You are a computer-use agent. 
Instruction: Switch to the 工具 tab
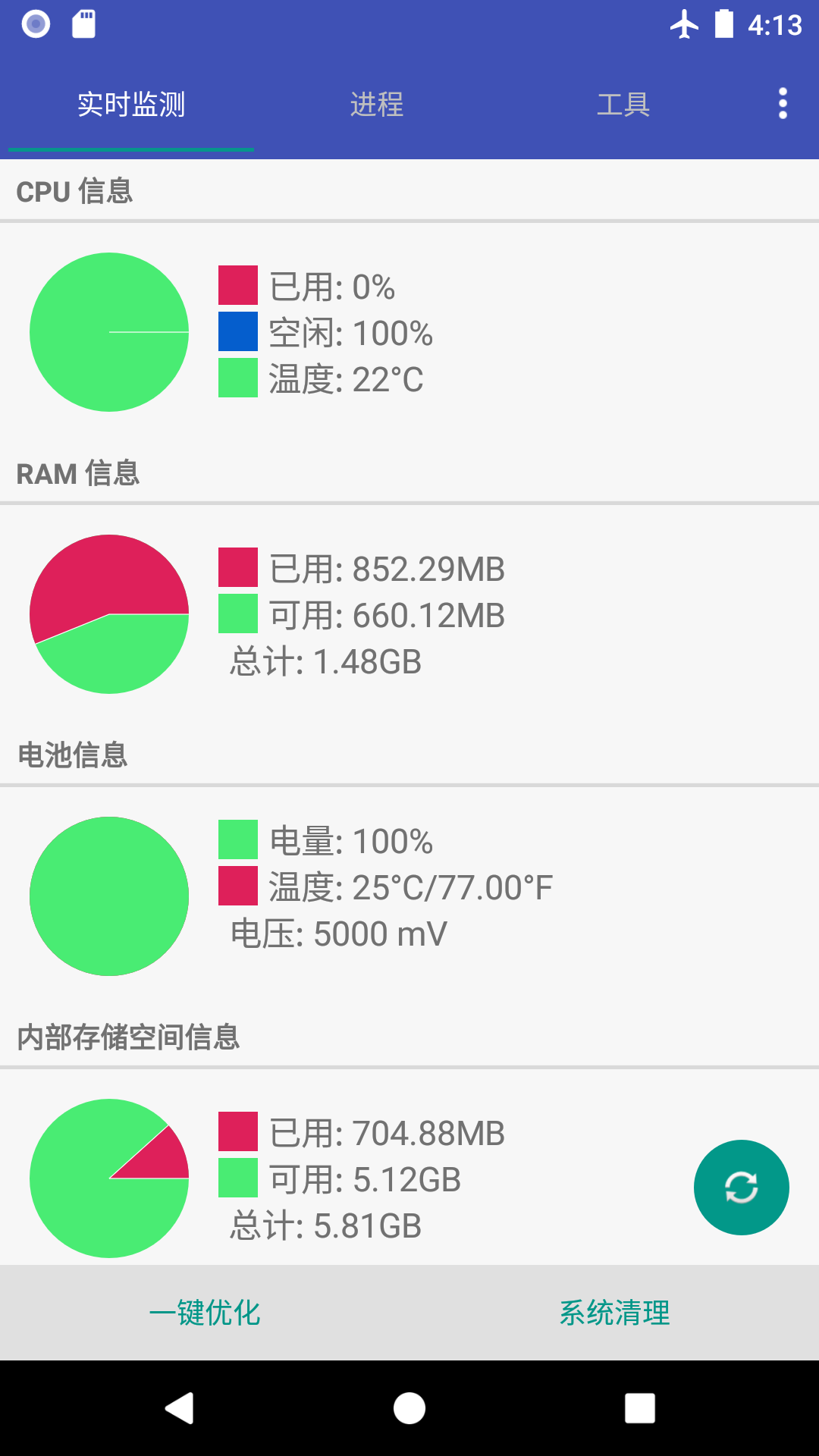[623, 104]
